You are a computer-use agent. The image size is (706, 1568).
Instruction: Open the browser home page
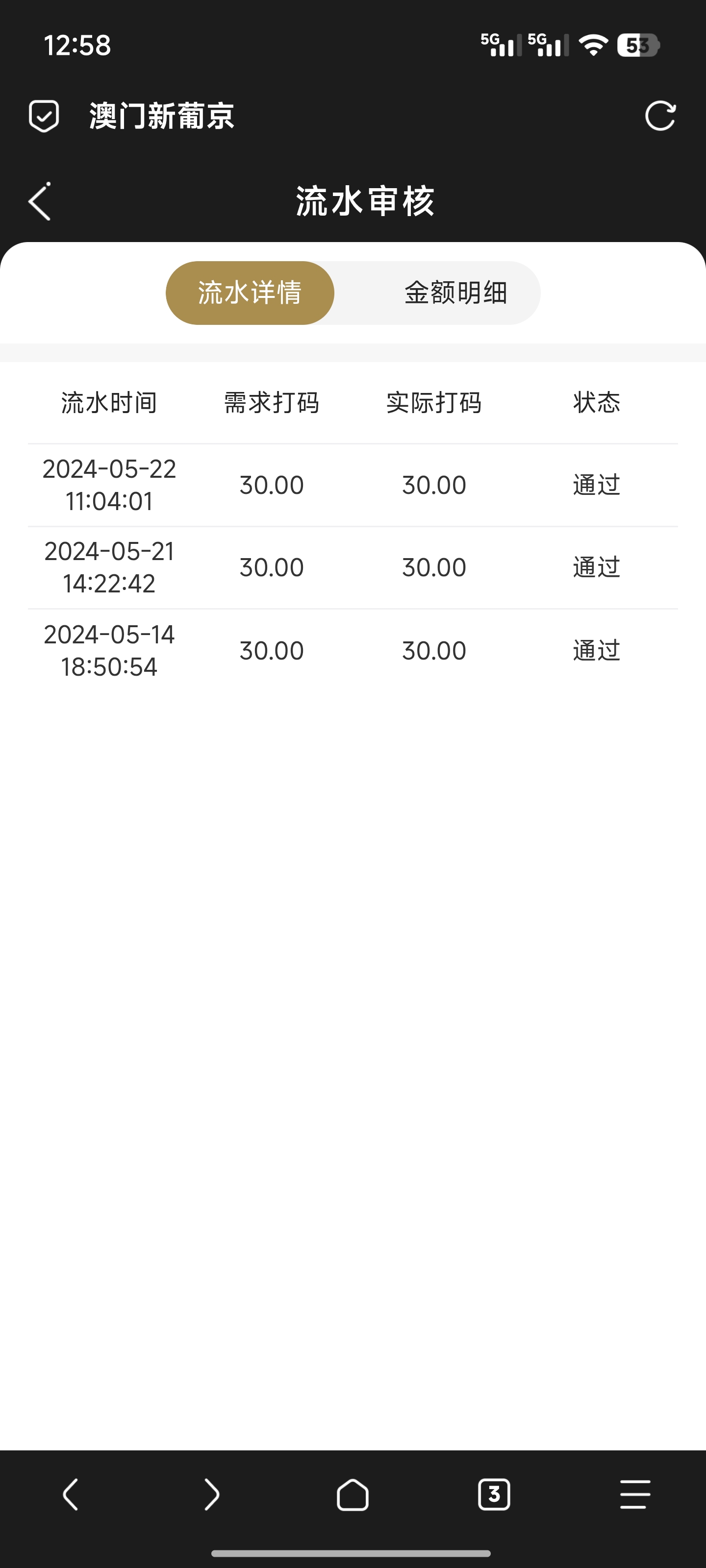click(353, 1494)
